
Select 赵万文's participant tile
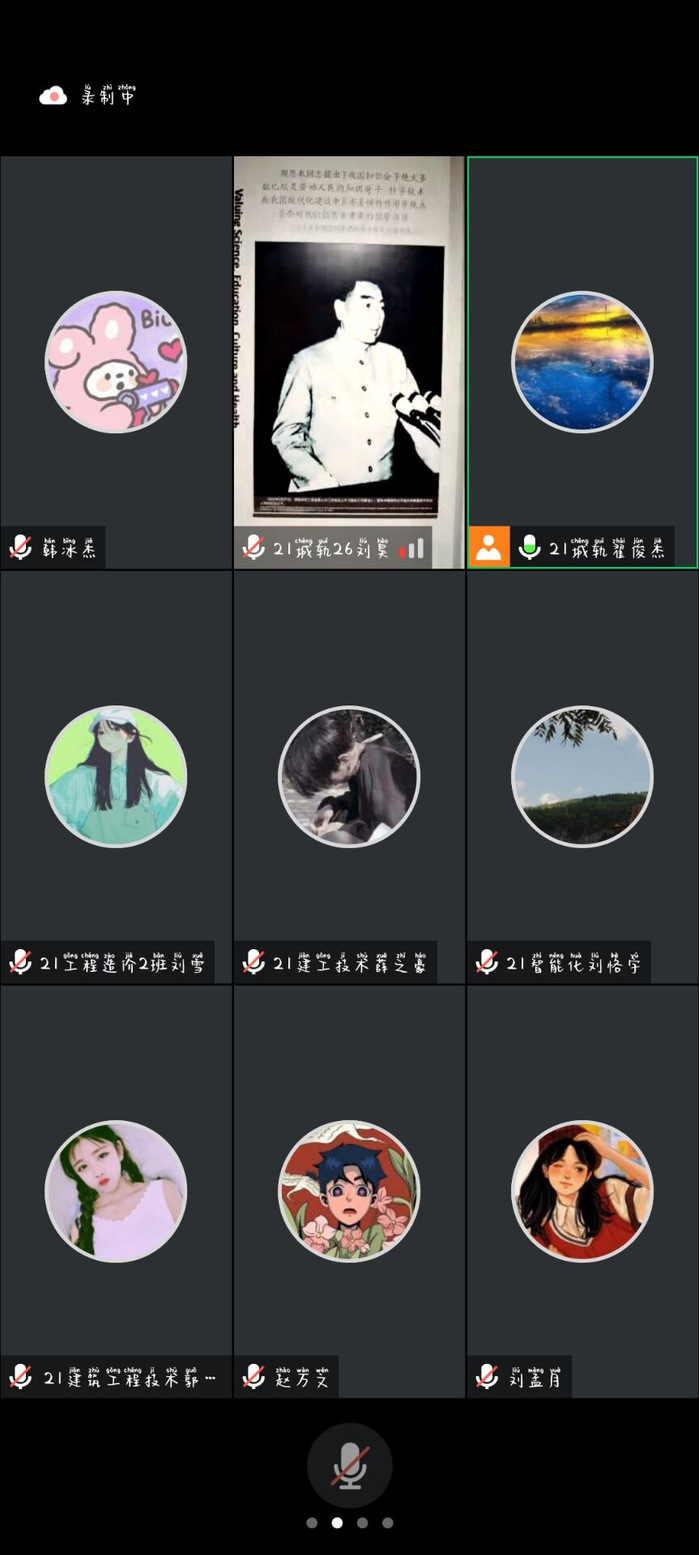(x=349, y=1191)
